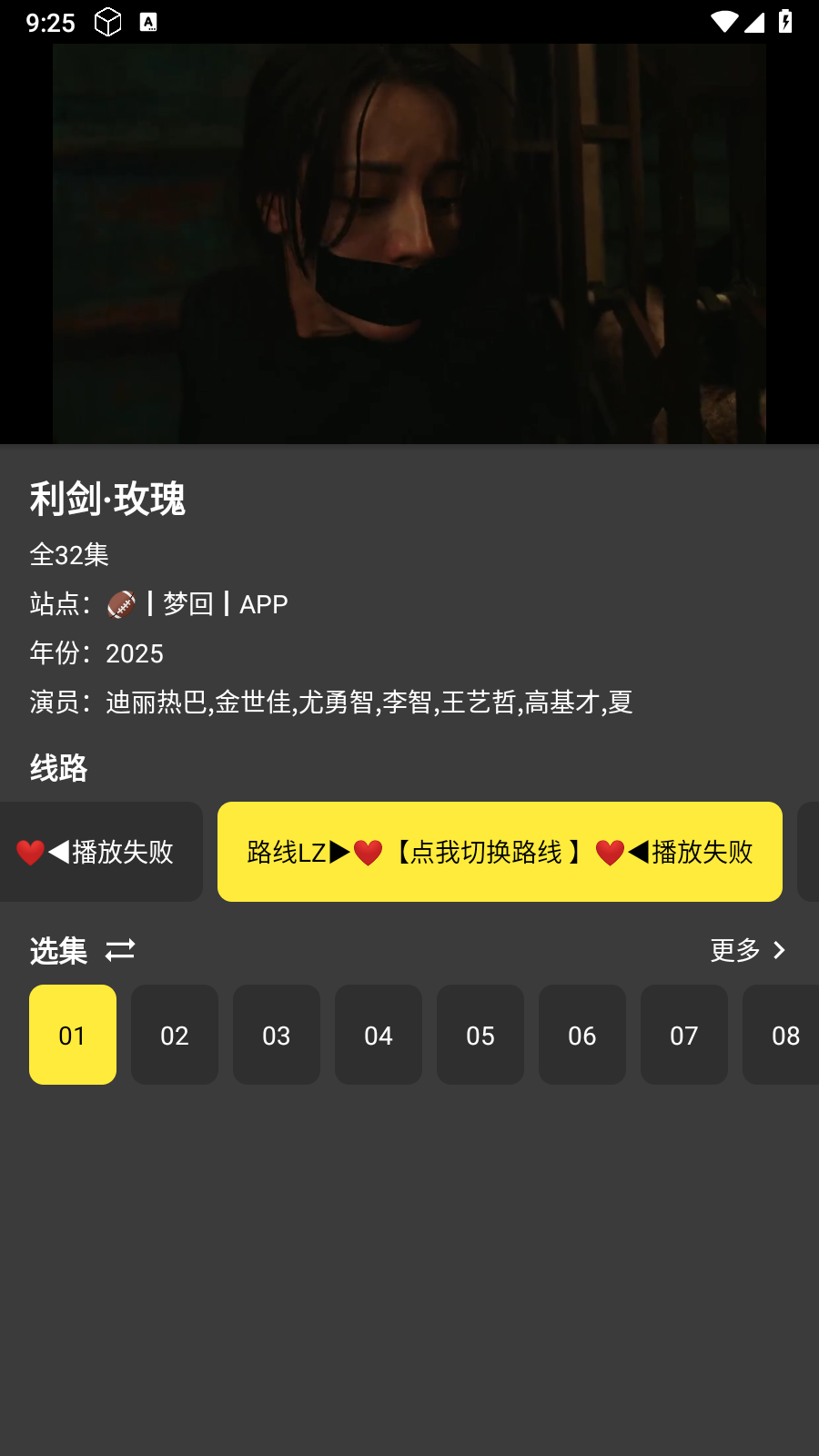819x1456 pixels.
Task: Click the heart icon on the 路线LZ button
Action: point(368,852)
